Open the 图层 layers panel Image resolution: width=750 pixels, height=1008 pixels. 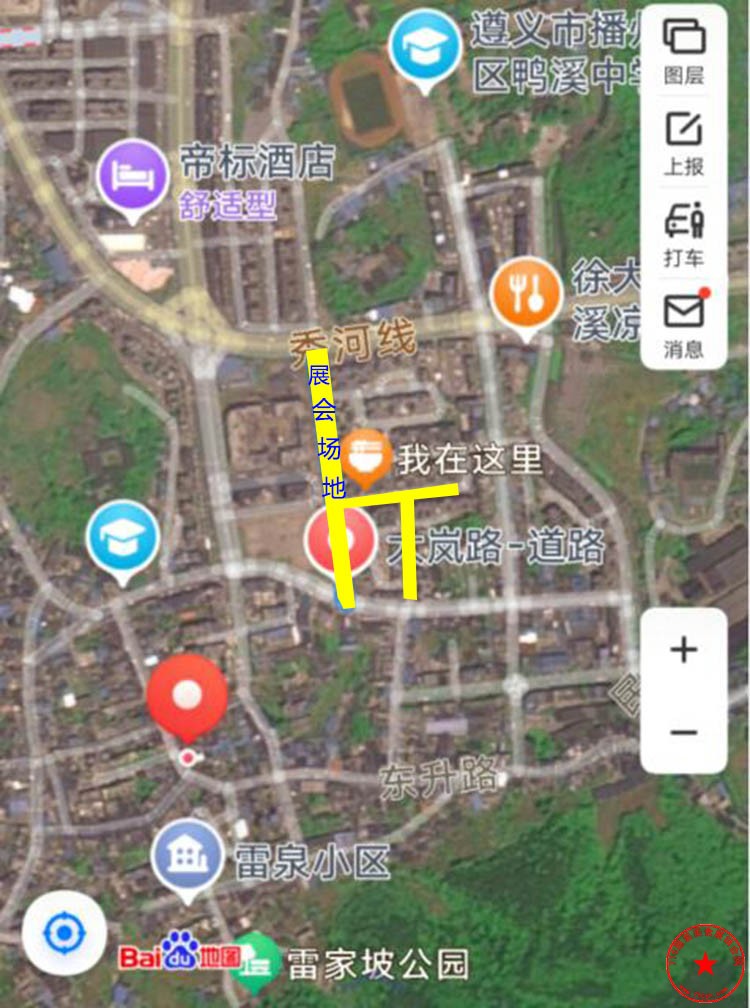click(x=684, y=50)
